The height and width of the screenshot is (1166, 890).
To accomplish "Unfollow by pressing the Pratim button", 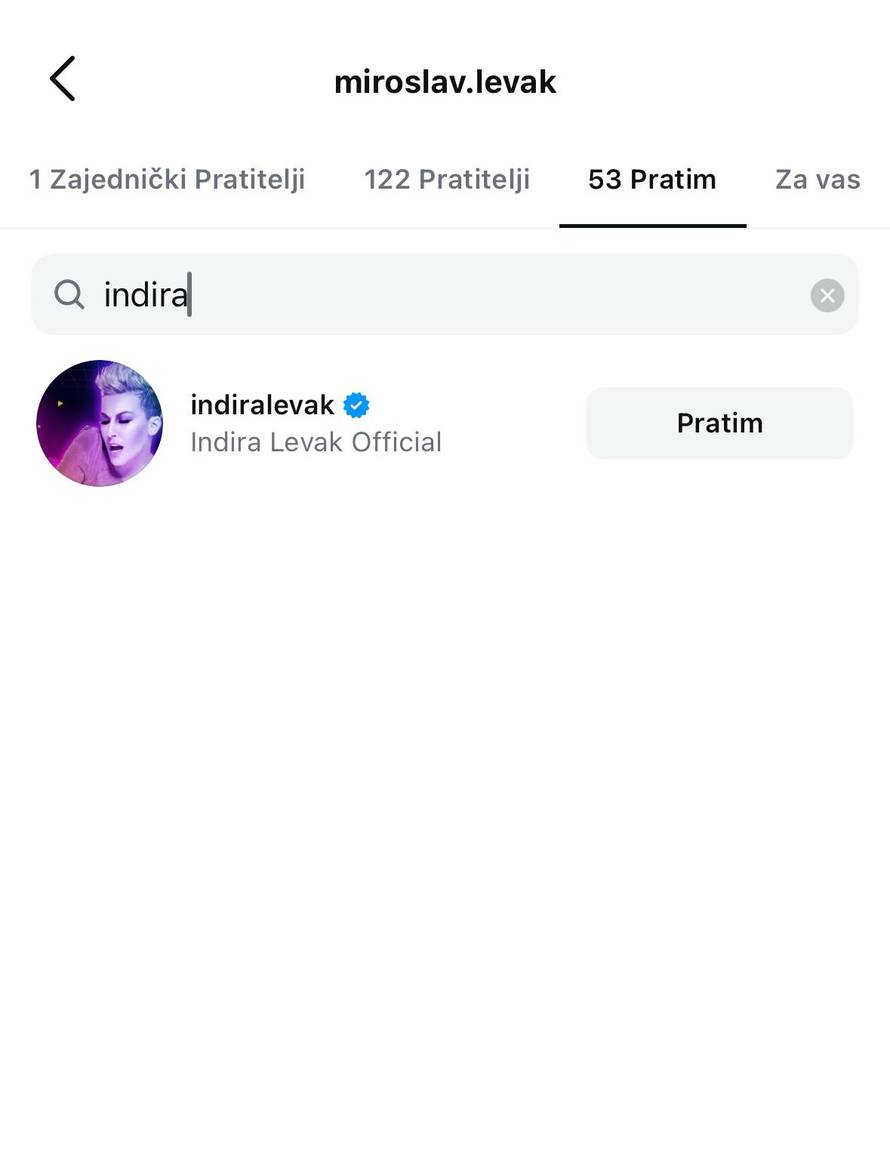I will [719, 423].
